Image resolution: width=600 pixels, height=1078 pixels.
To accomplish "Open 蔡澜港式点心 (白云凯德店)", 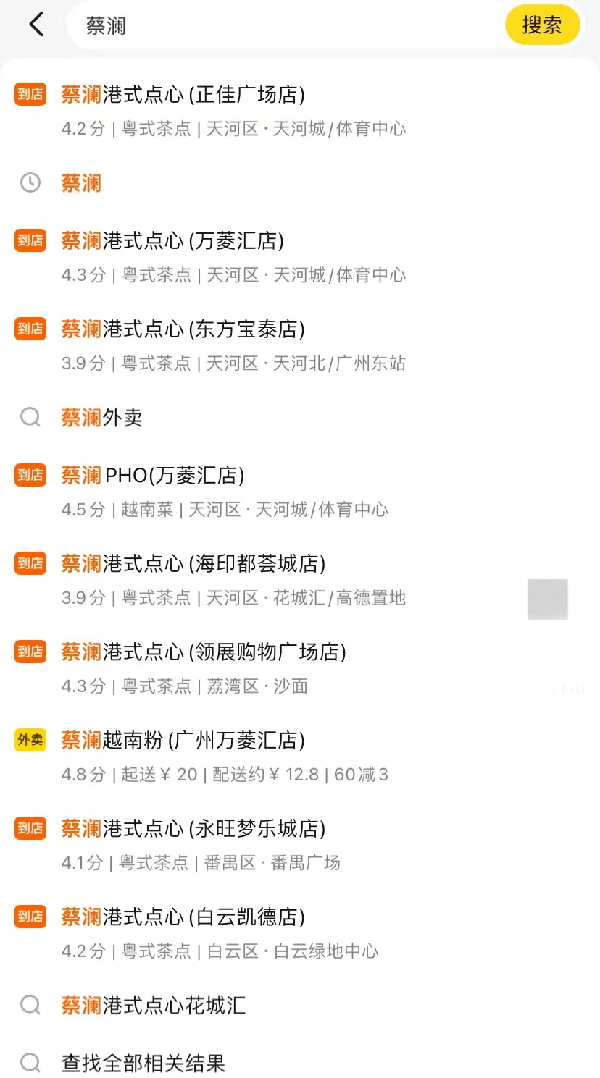I will [183, 916].
